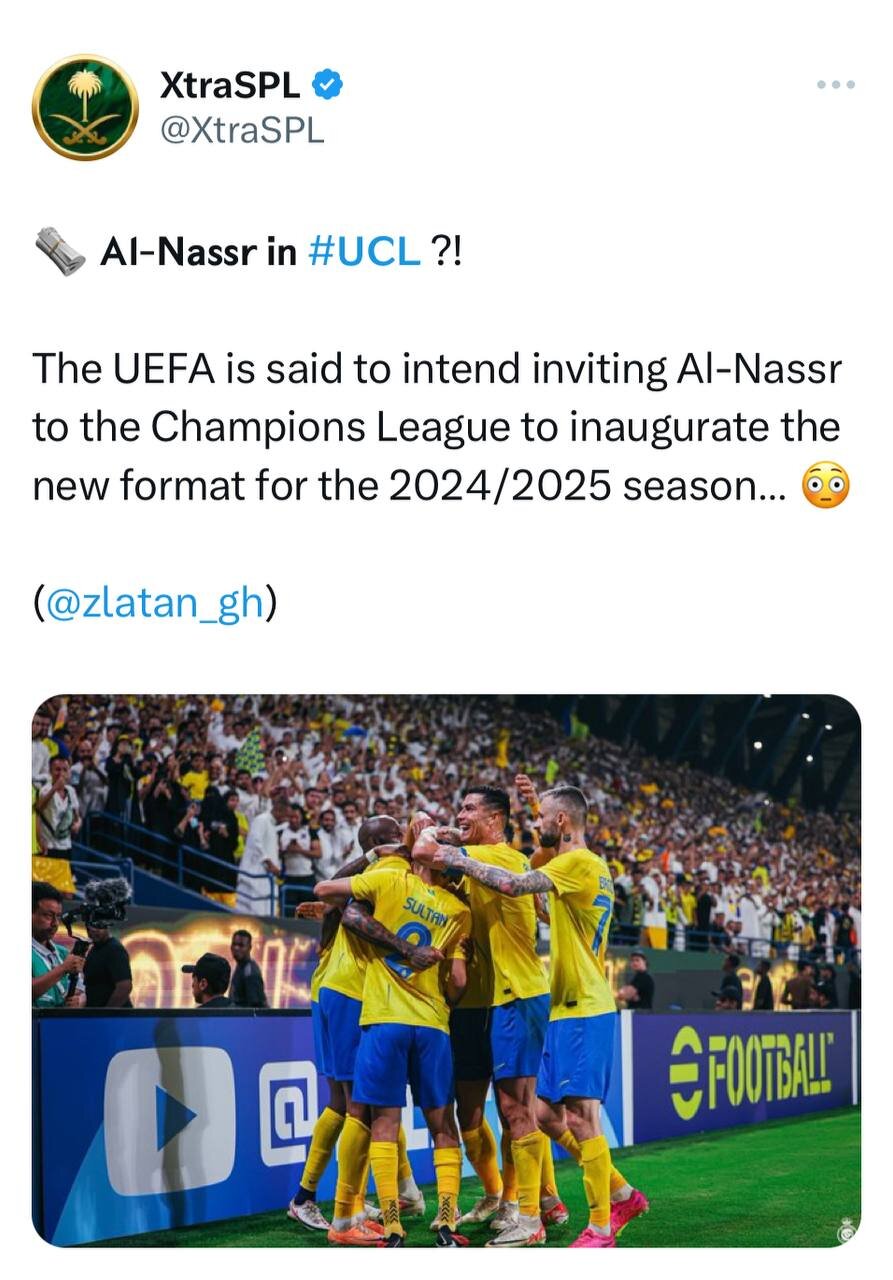Open XtraSPL profile picture
Image resolution: width=893 pixels, height=1280 pixels.
click(x=85, y=107)
